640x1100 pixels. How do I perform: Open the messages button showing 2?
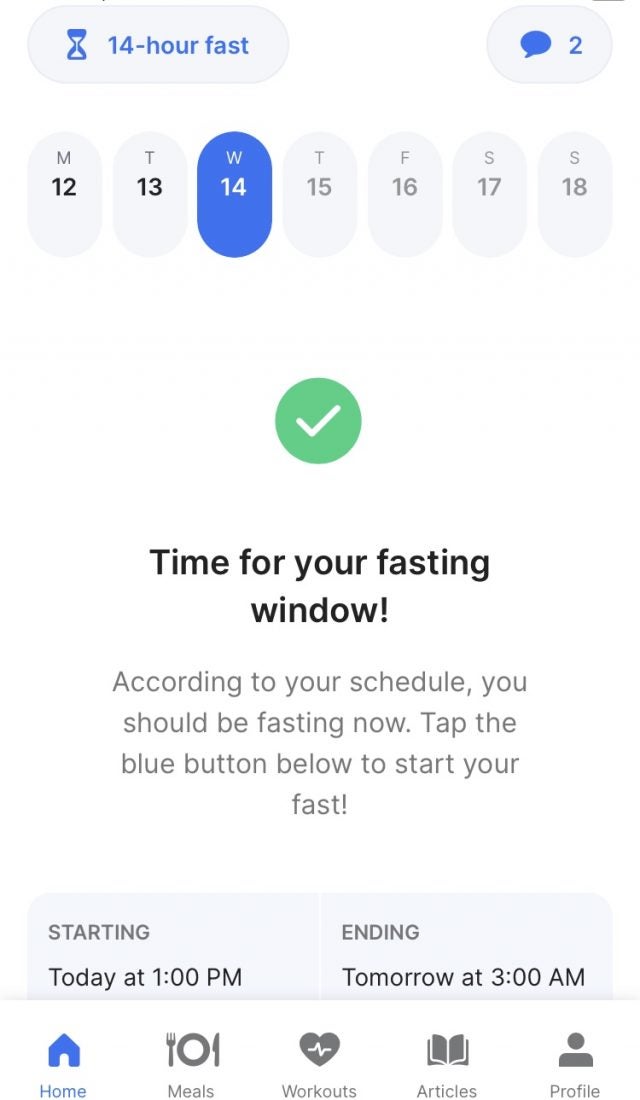point(549,46)
